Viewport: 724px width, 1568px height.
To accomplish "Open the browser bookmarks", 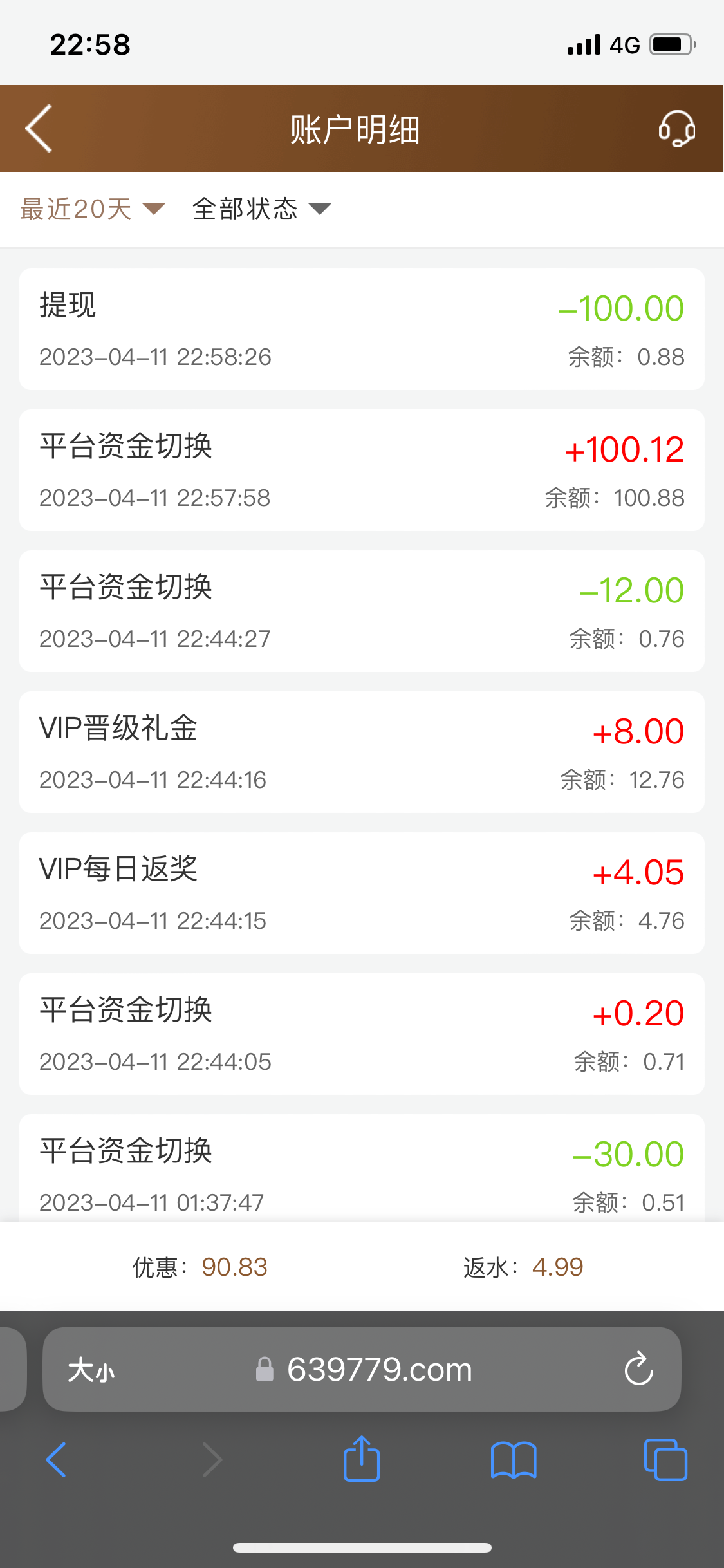I will [513, 1459].
